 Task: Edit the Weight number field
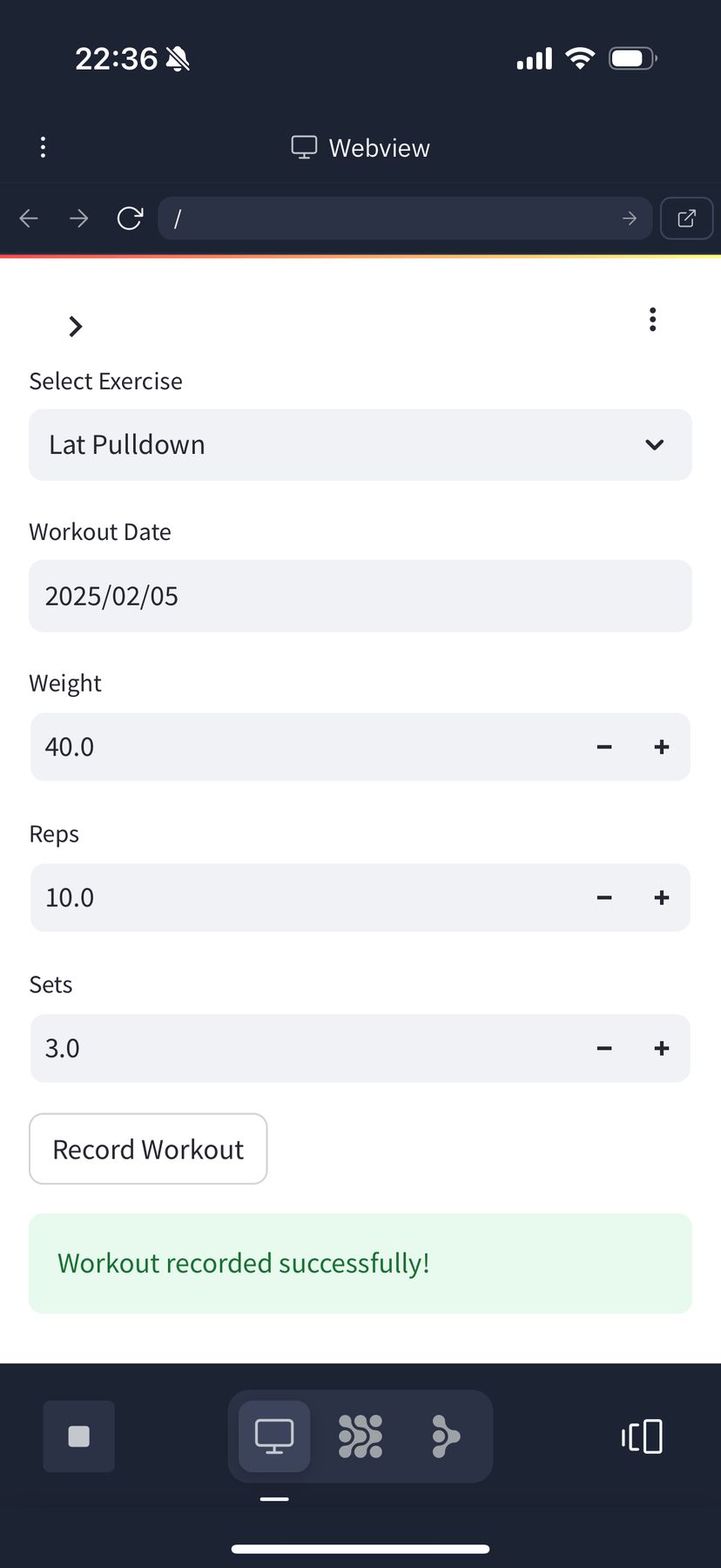point(296,747)
